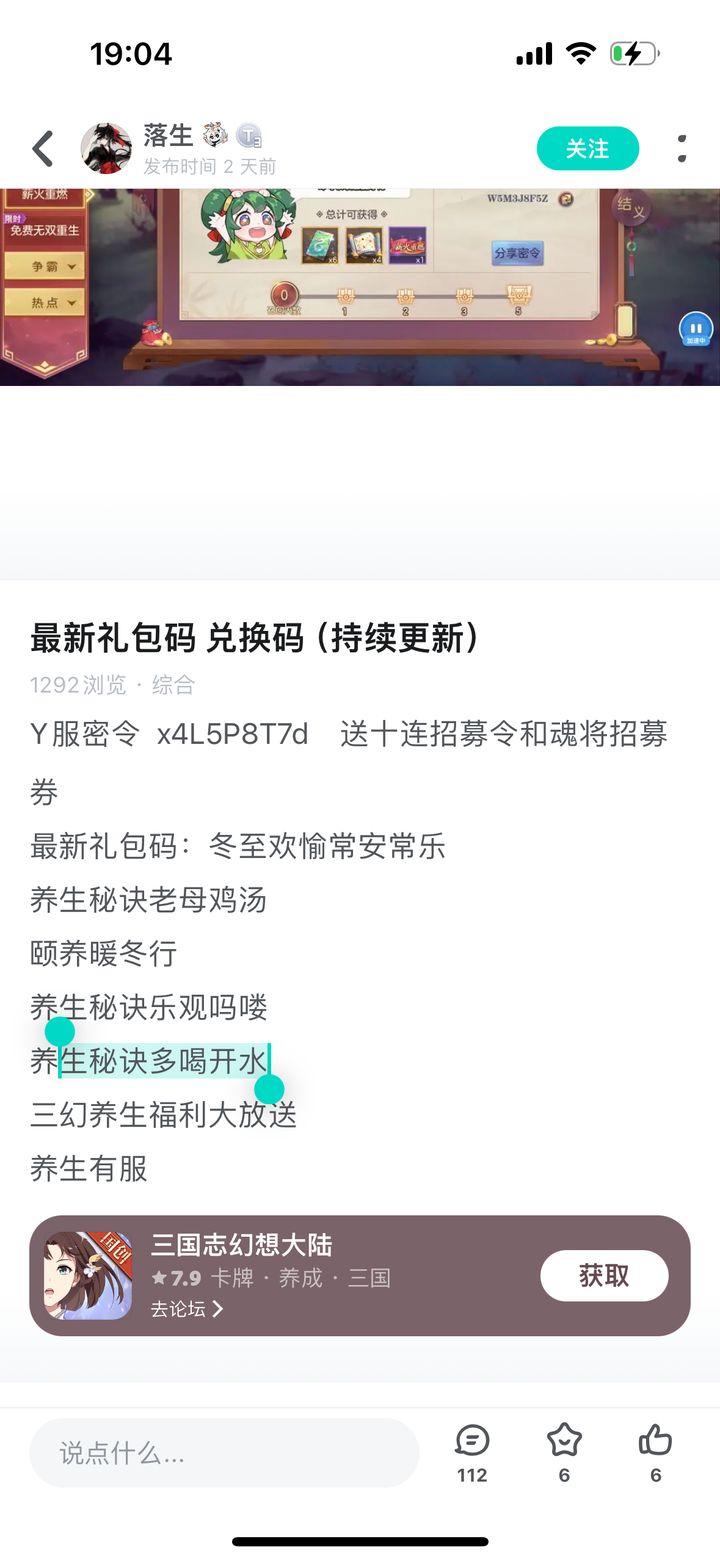
Task: Go back using the top arrow
Action: (42, 149)
